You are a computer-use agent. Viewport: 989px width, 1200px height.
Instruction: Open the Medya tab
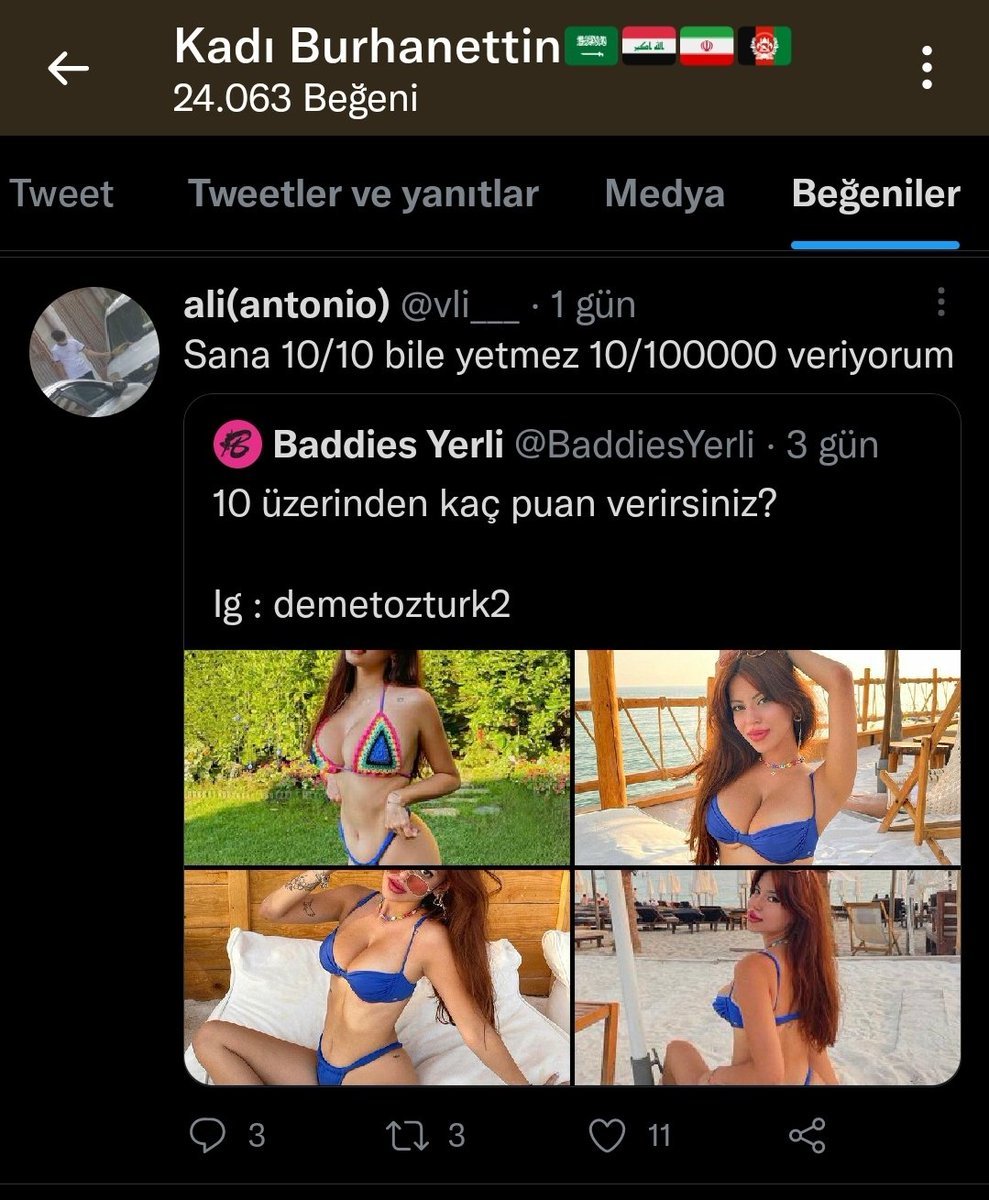pos(664,193)
